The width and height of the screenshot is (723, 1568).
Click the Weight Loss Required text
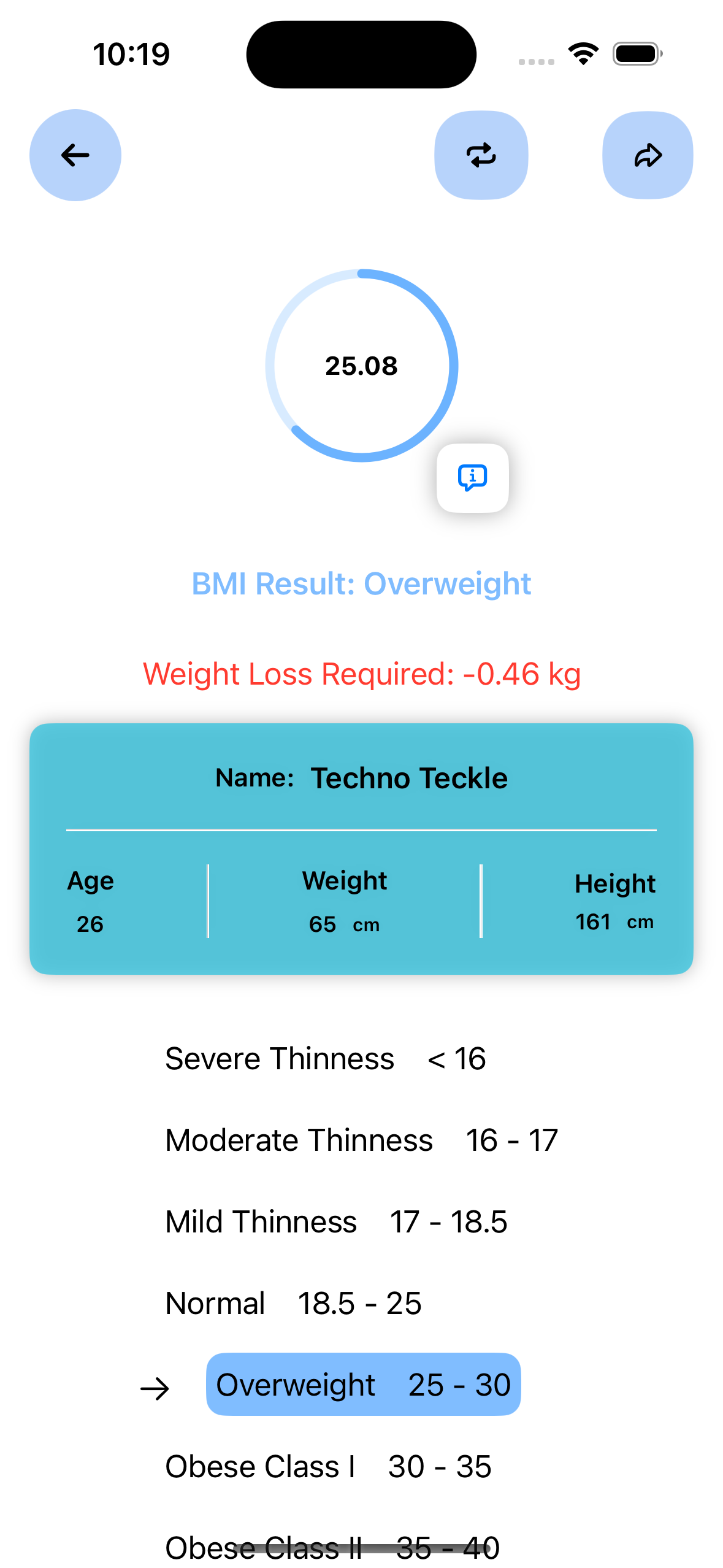tap(361, 674)
